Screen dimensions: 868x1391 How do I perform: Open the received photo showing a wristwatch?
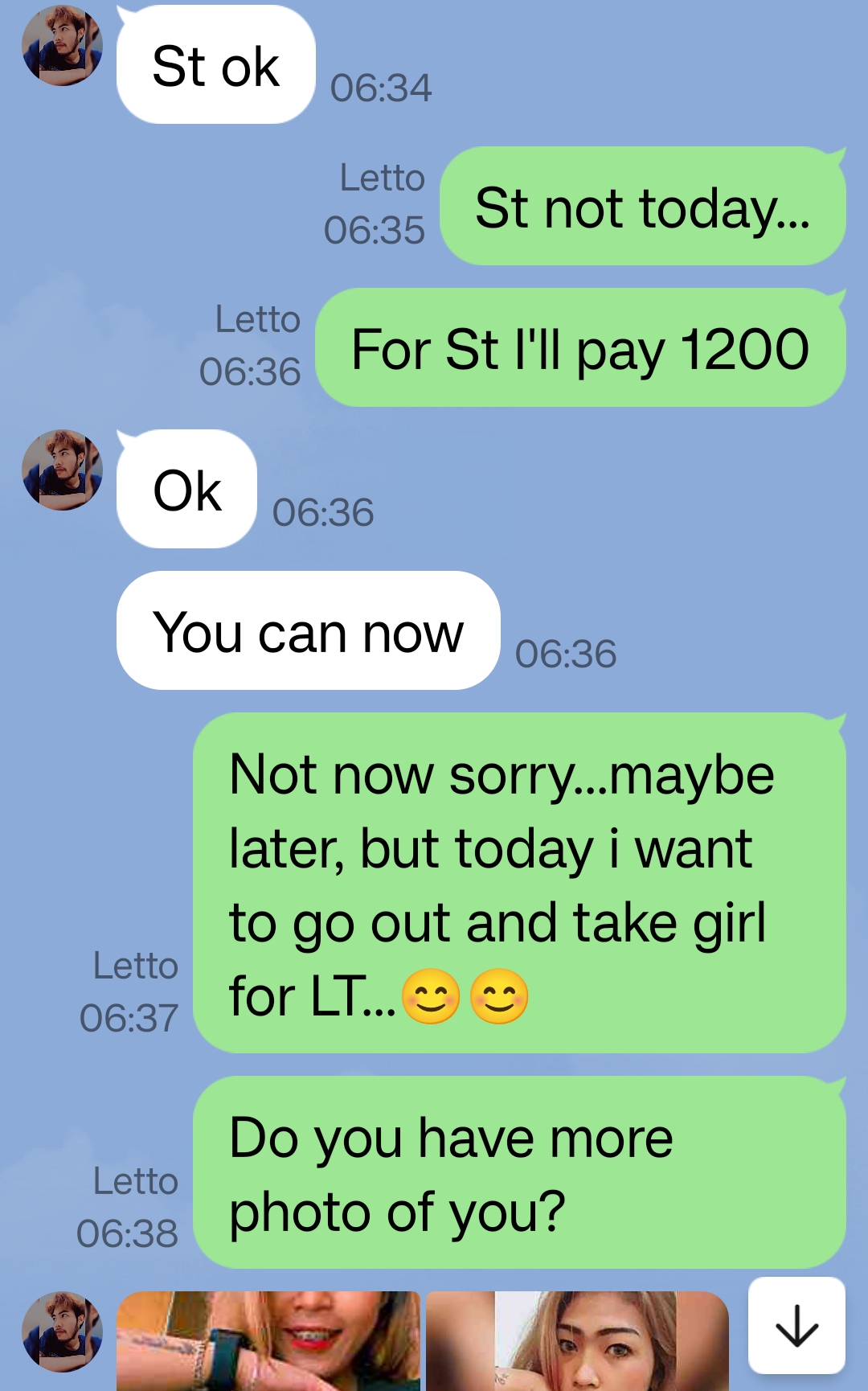point(268,1340)
